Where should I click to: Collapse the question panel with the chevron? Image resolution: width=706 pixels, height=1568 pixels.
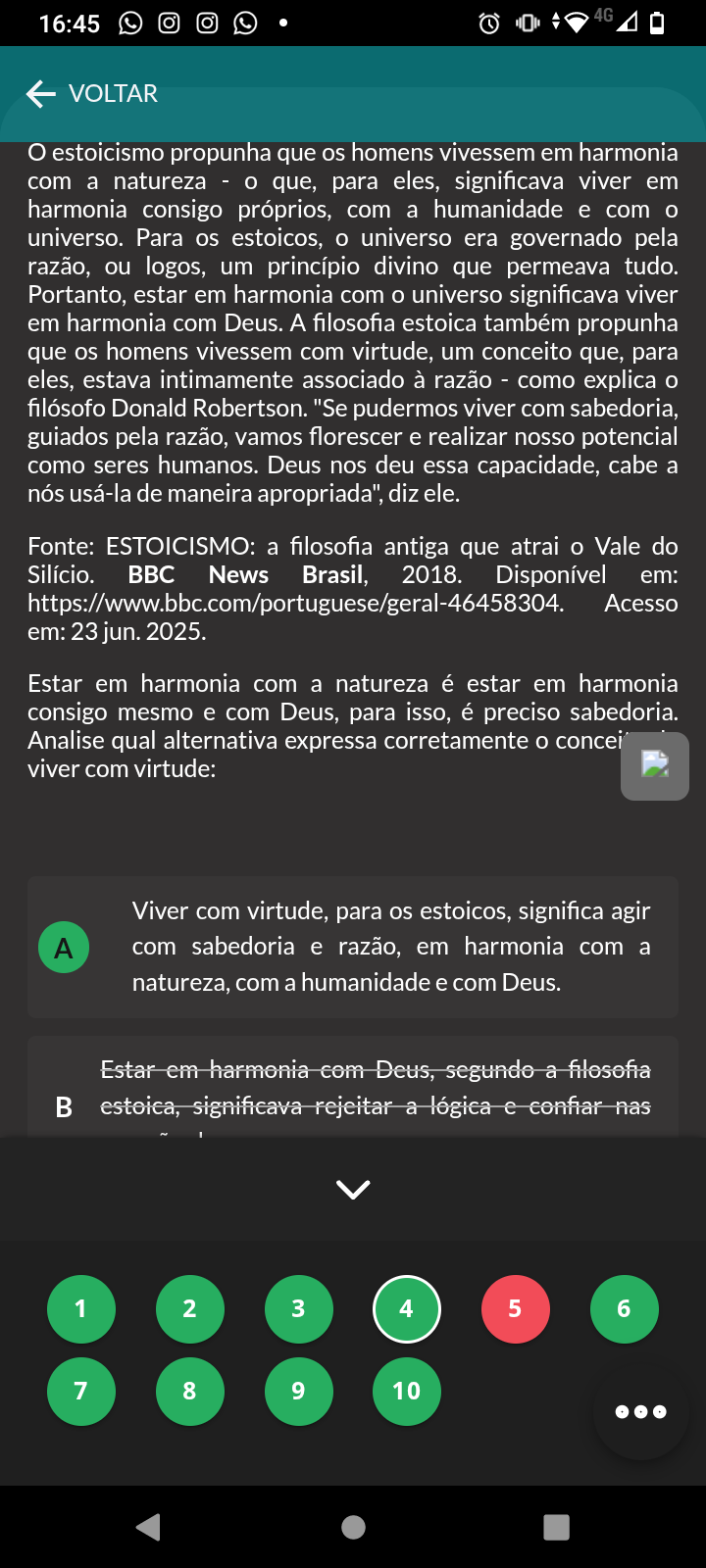353,1189
